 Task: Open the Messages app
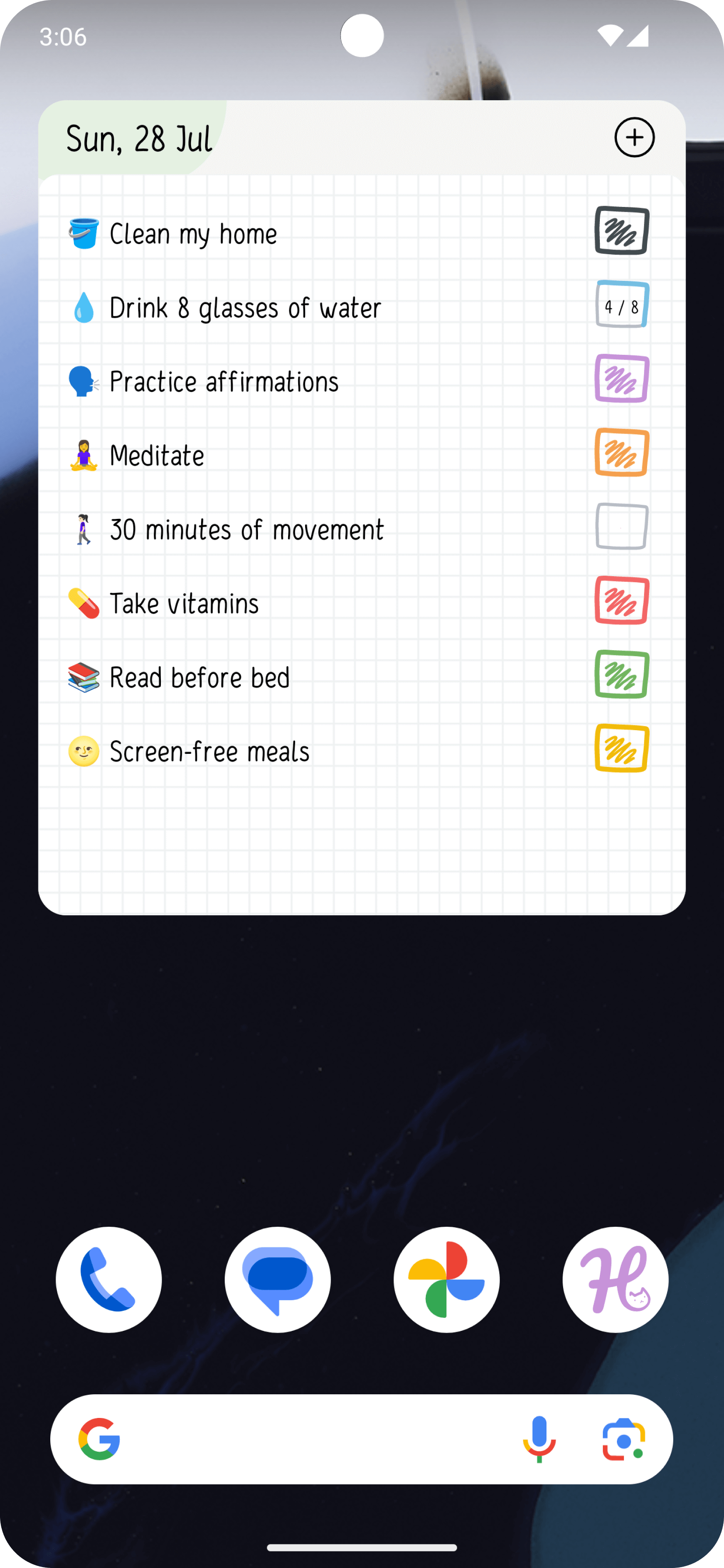pyautogui.click(x=278, y=1280)
